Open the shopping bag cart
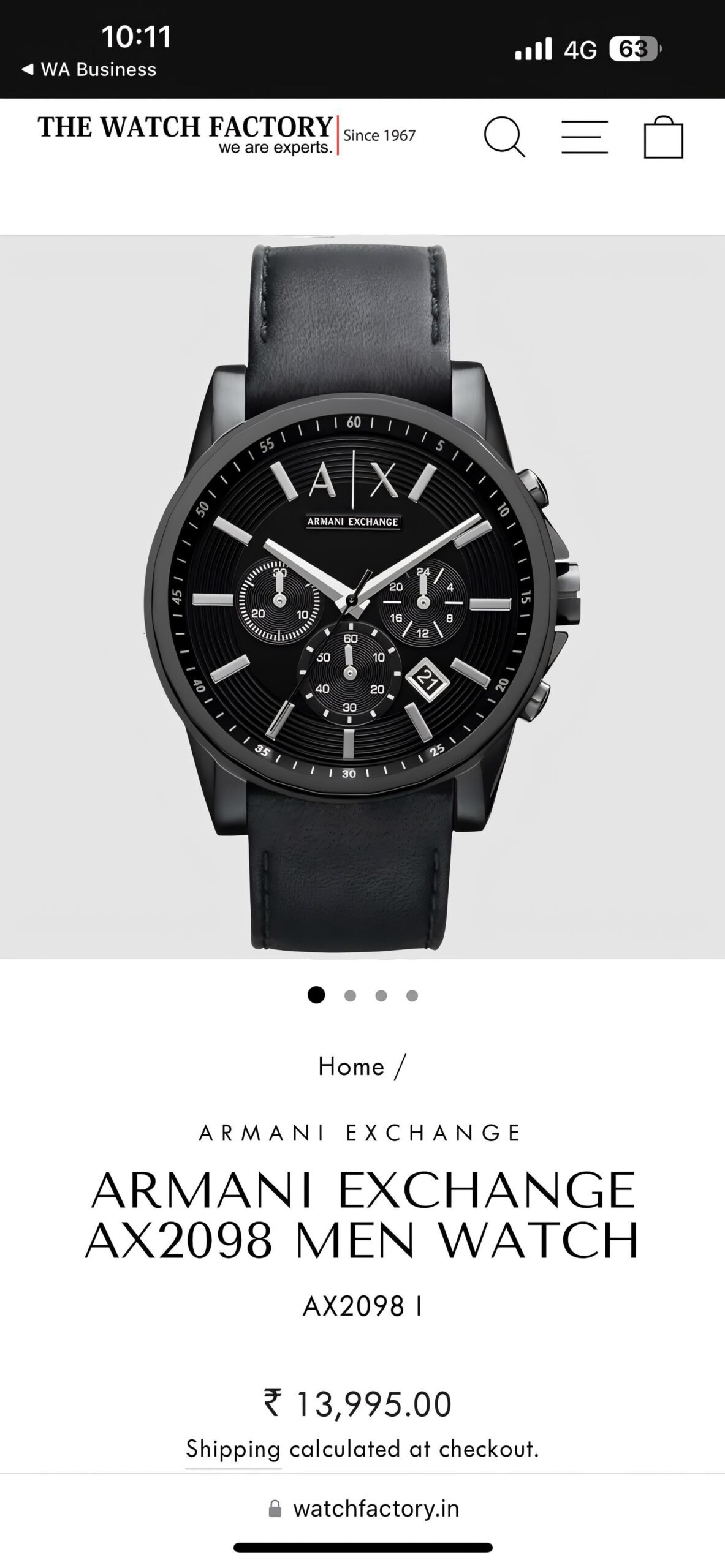This screenshot has height=1568, width=725. click(663, 137)
